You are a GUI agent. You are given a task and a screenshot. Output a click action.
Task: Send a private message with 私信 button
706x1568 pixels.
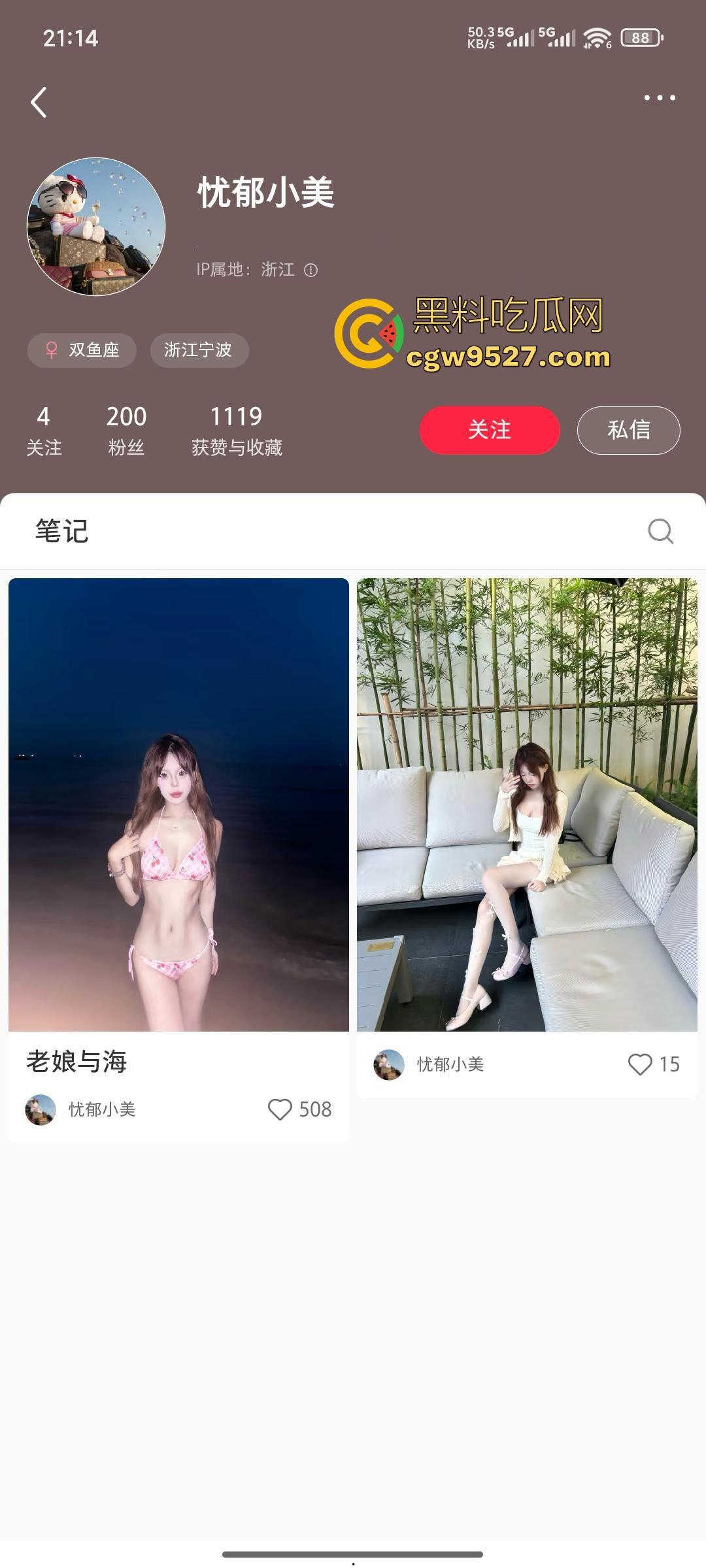(628, 430)
